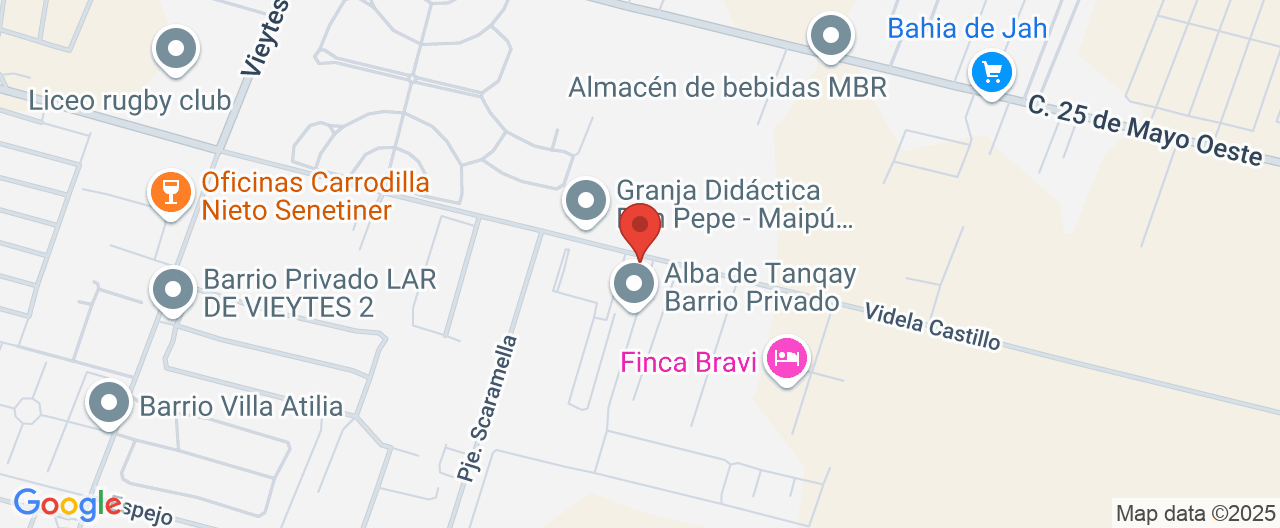Open the Finca Bravi lodging marker
The image size is (1280, 528).
pyautogui.click(x=787, y=358)
